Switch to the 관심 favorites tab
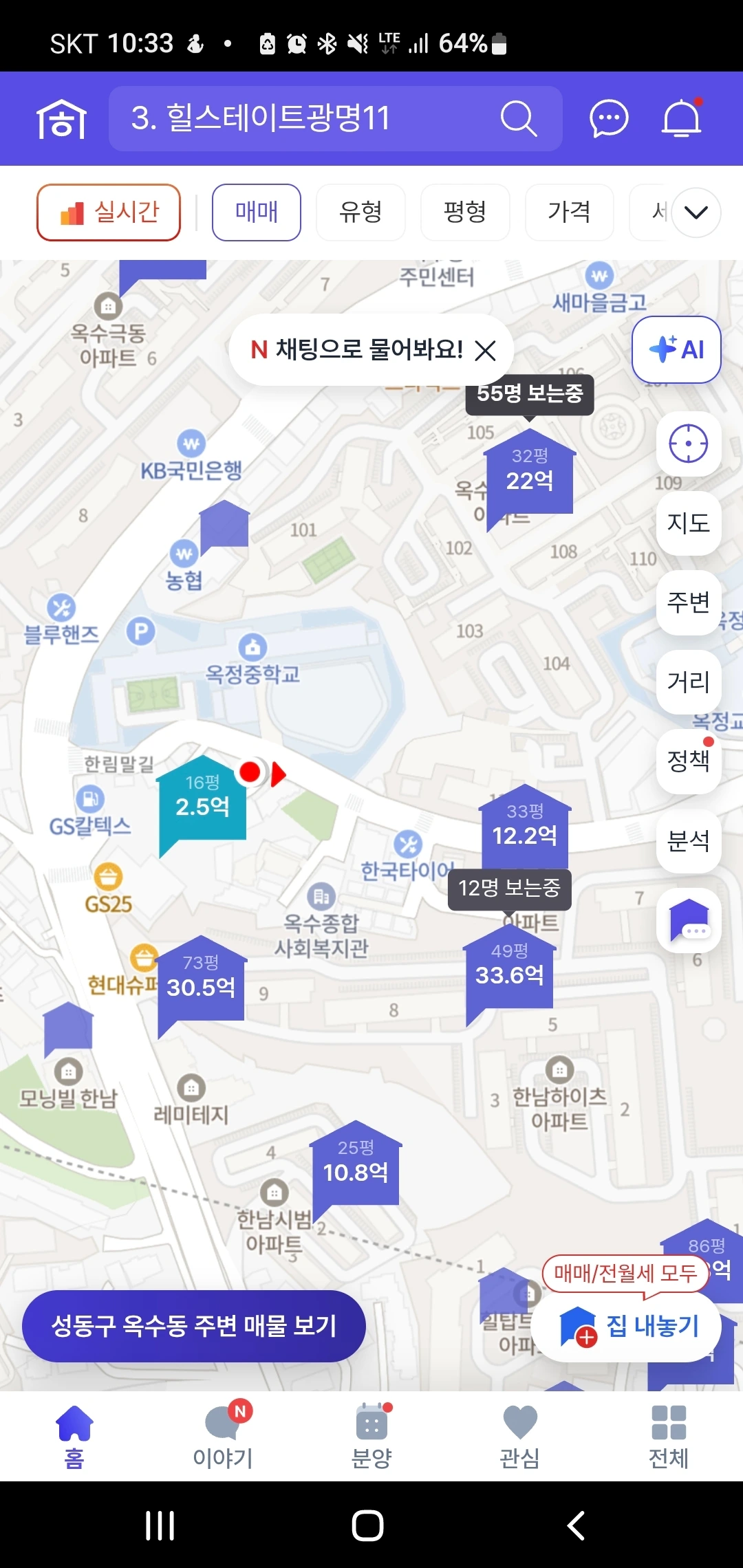 519,1436
